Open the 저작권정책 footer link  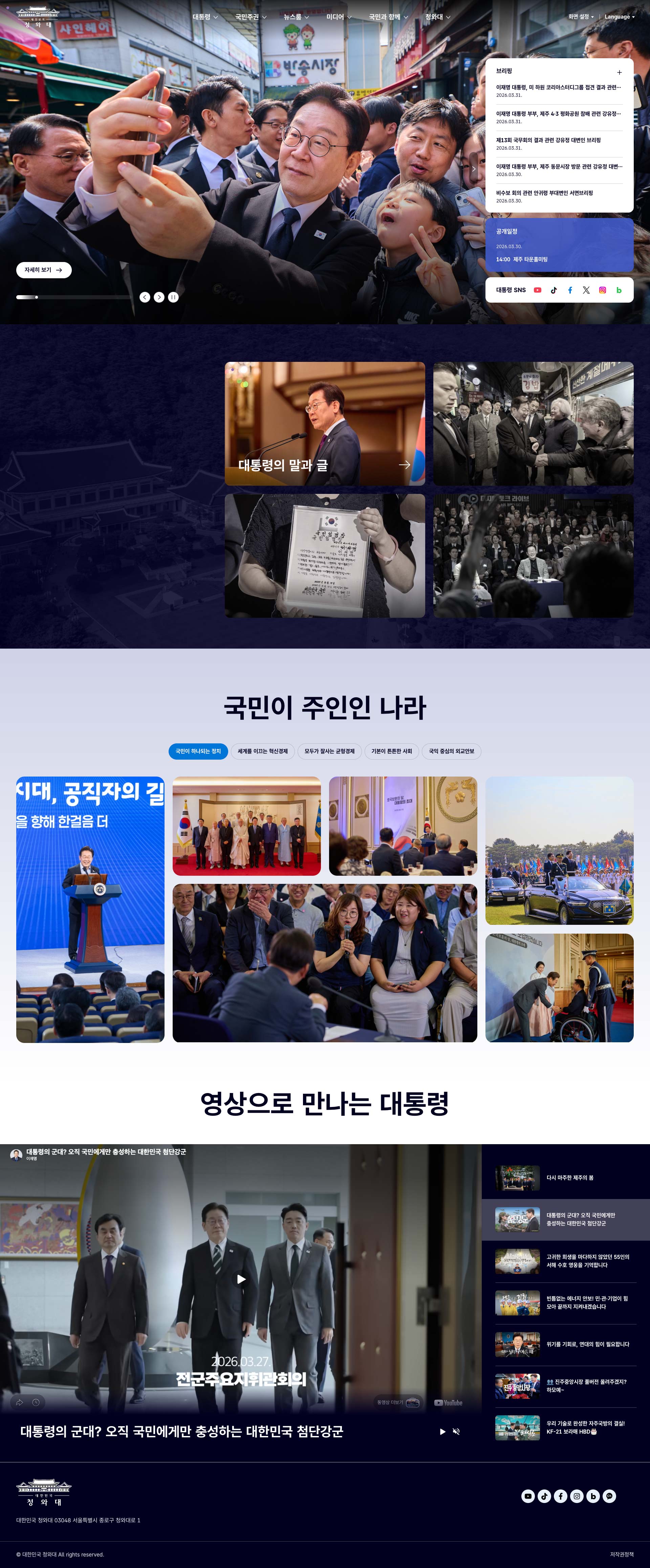[622, 1554]
